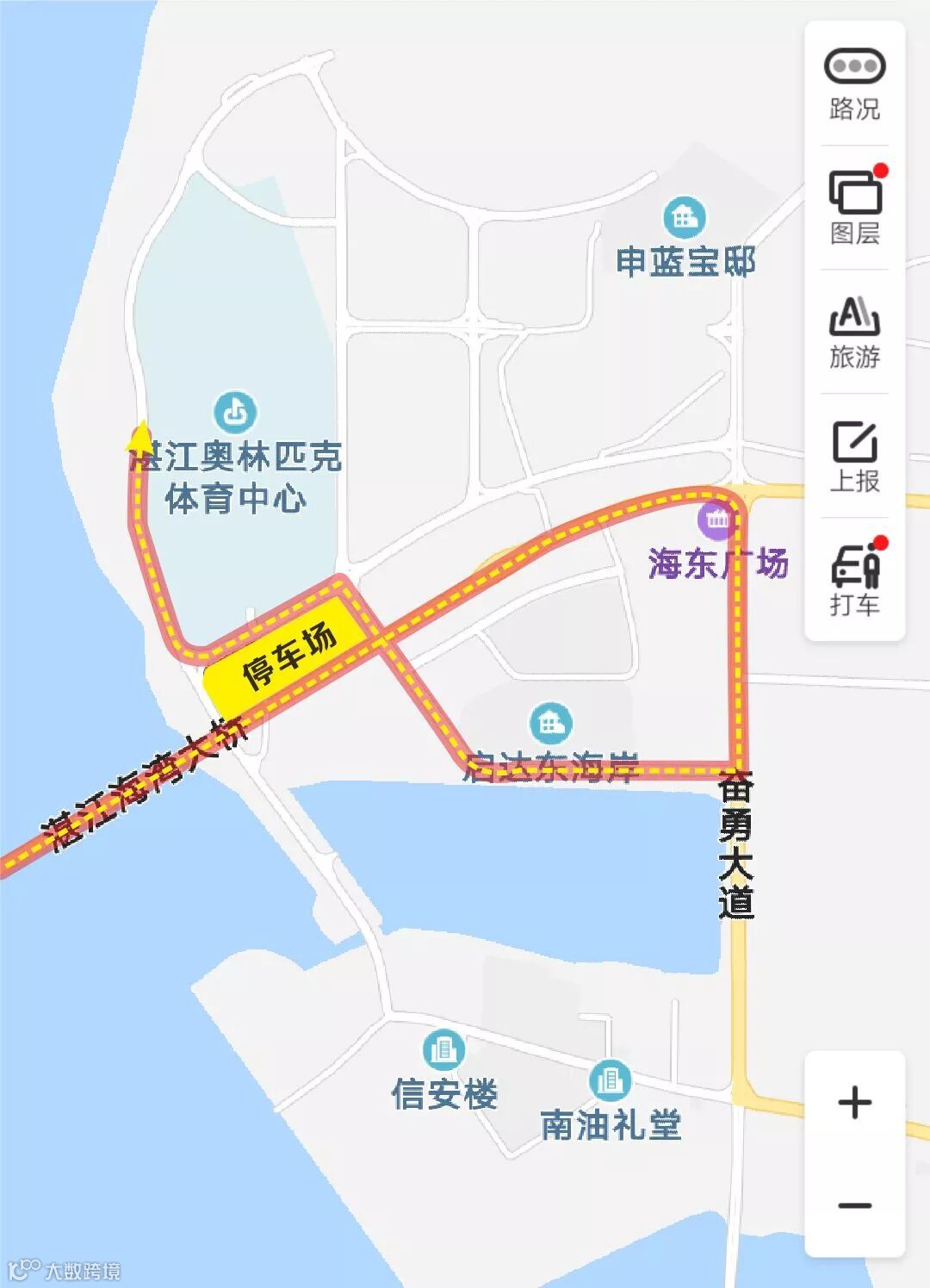930x1288 pixels.
Task: Open the 图层 layers panel
Action: coord(854,207)
